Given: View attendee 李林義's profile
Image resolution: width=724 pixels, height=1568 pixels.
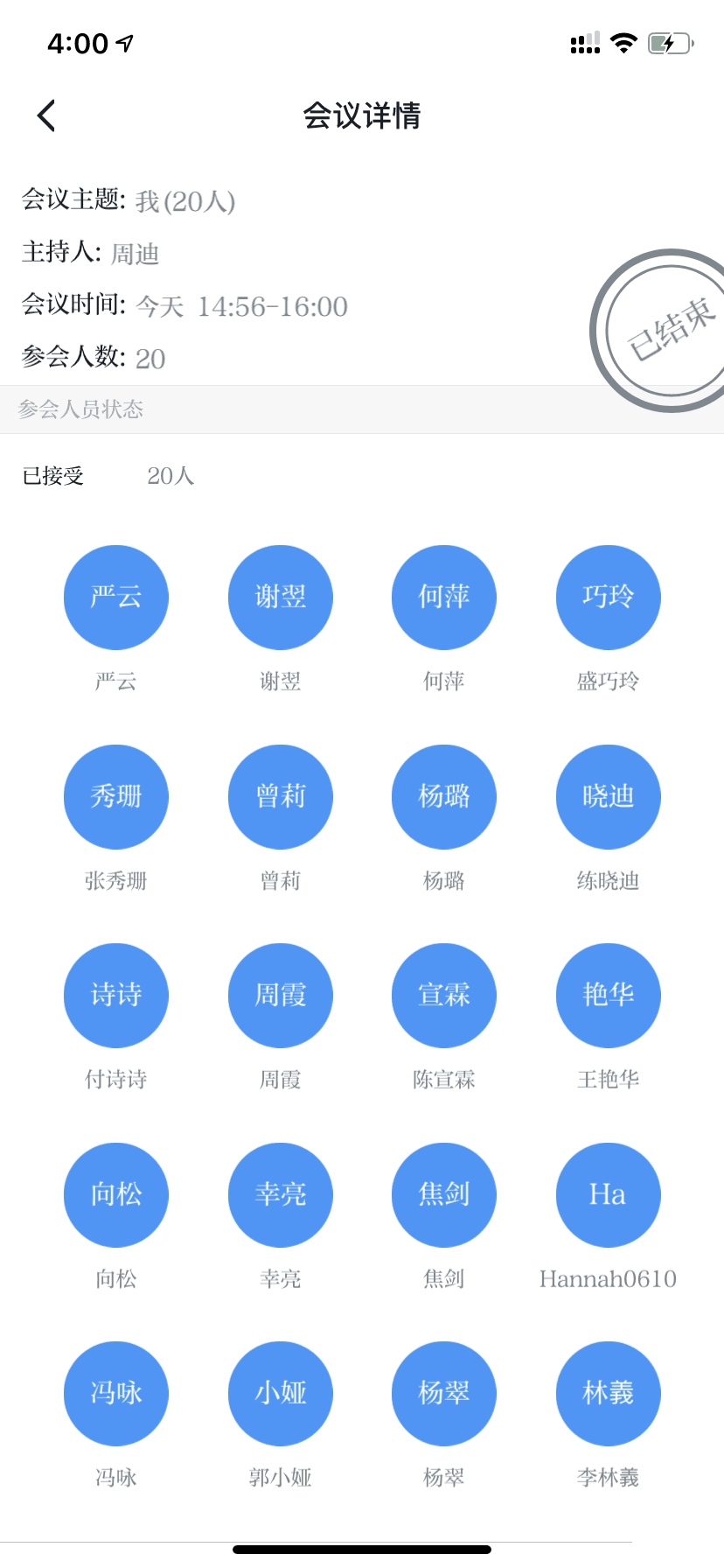Looking at the screenshot, I should 609,1394.
